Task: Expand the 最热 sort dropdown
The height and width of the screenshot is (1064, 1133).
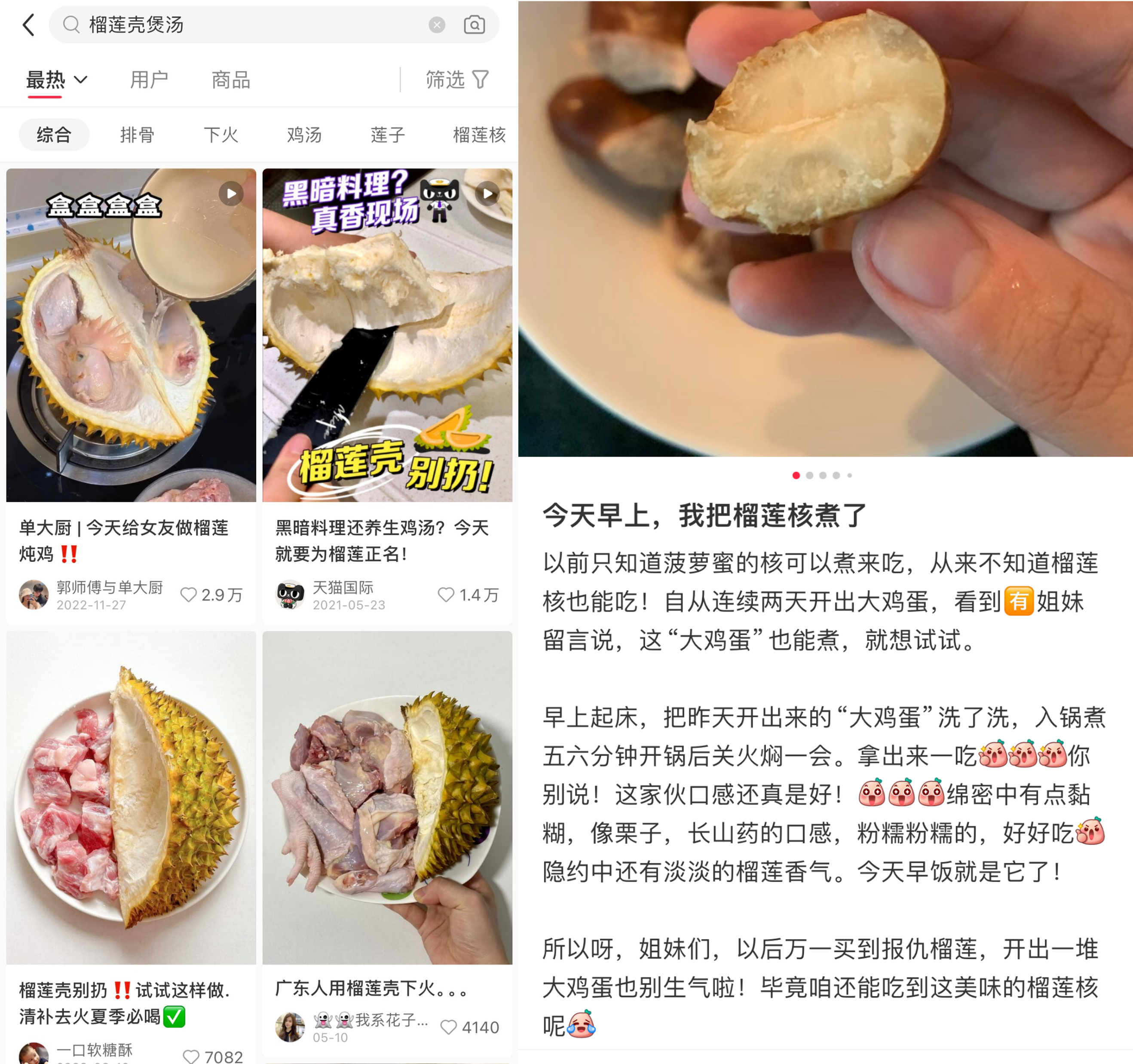Action: coord(57,80)
